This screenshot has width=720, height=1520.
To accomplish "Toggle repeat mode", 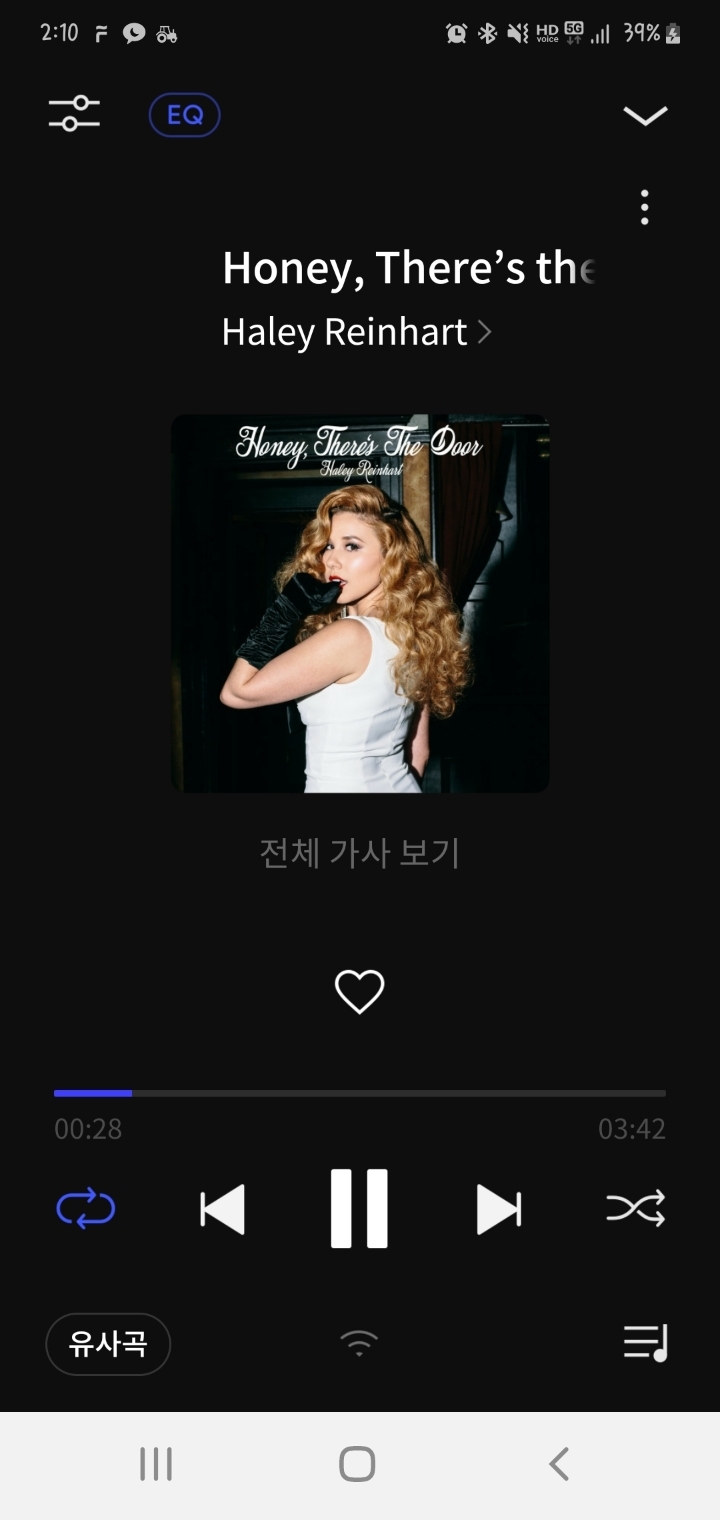I will pos(86,1209).
